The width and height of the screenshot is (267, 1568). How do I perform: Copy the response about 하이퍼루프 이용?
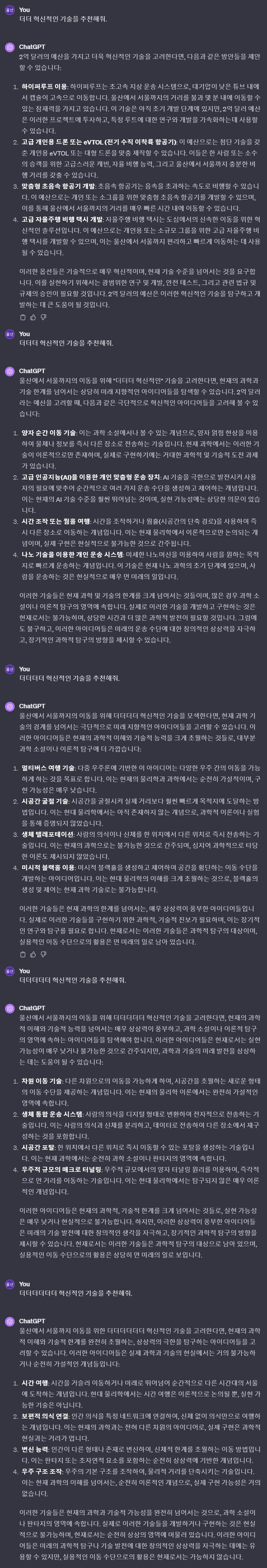[23, 317]
